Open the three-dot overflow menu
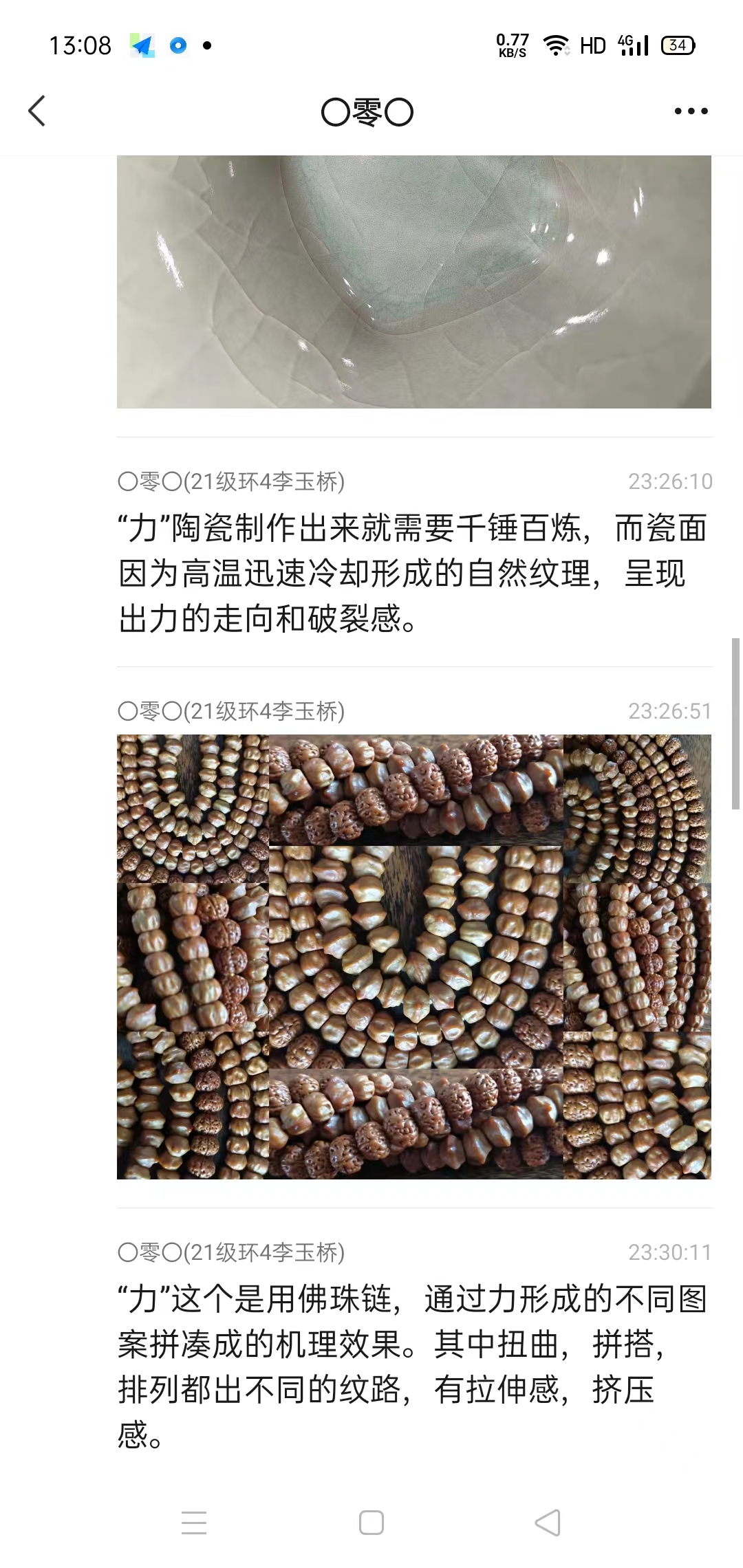 click(691, 111)
